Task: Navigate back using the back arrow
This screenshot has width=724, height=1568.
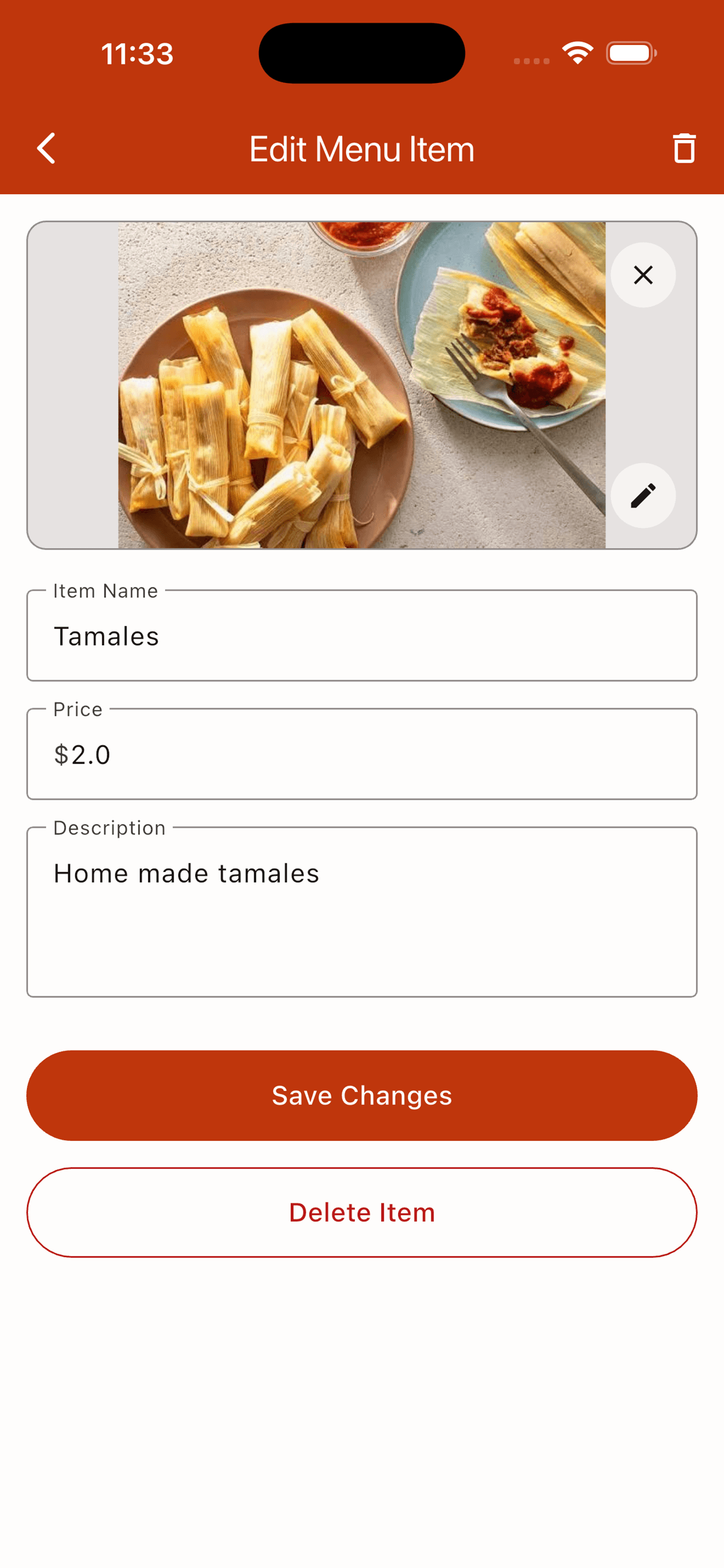Action: [x=45, y=148]
